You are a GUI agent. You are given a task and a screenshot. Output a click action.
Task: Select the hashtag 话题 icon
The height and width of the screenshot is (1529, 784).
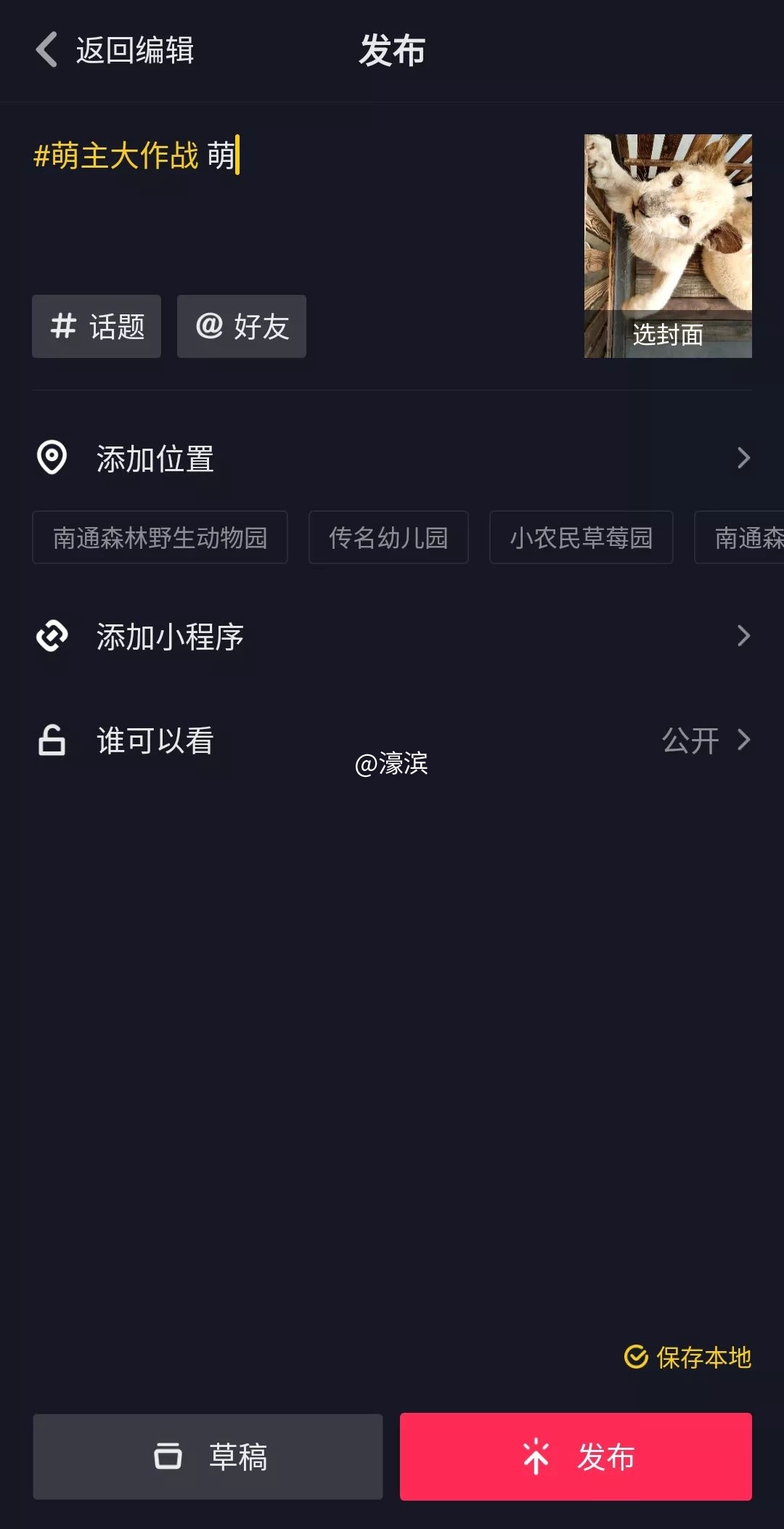(64, 327)
